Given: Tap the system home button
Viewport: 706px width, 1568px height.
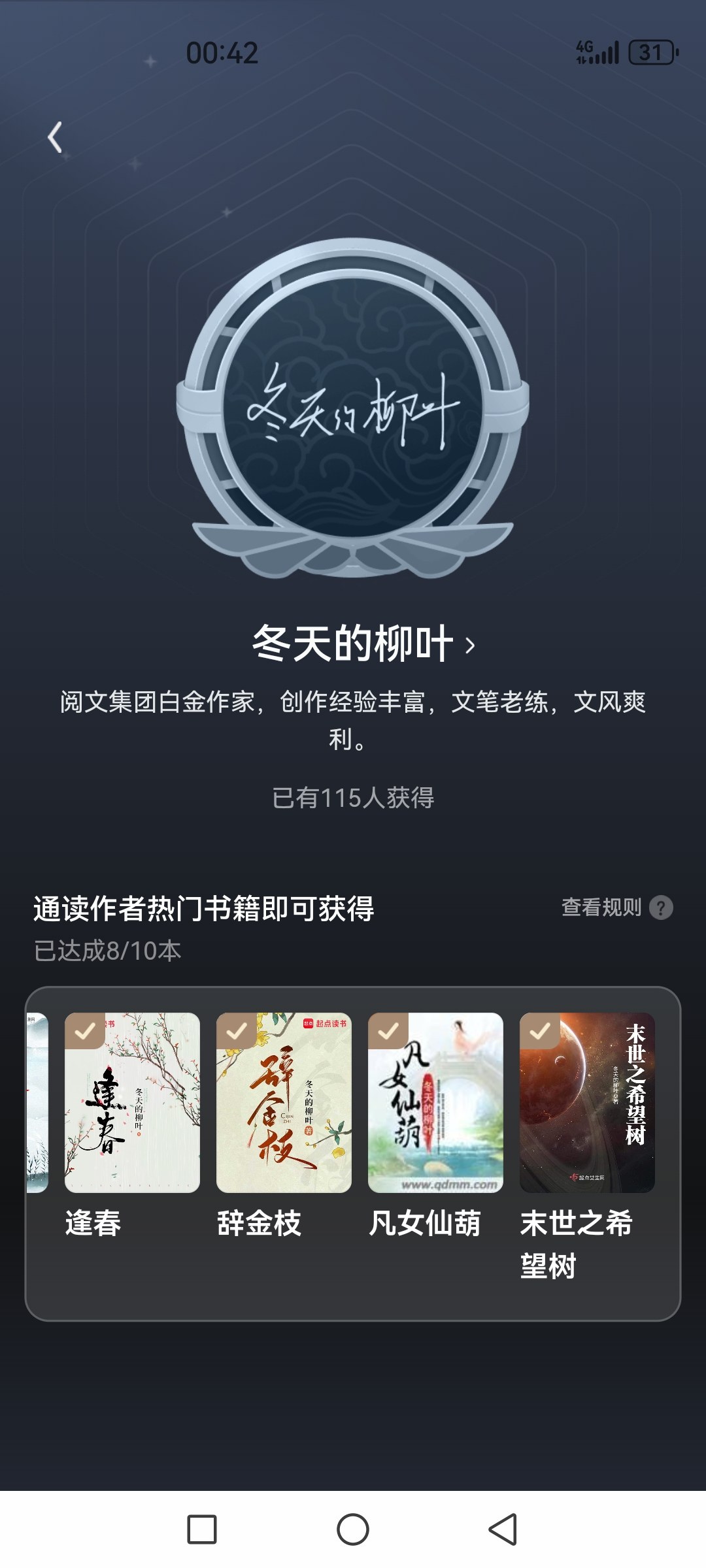Looking at the screenshot, I should (353, 1529).
